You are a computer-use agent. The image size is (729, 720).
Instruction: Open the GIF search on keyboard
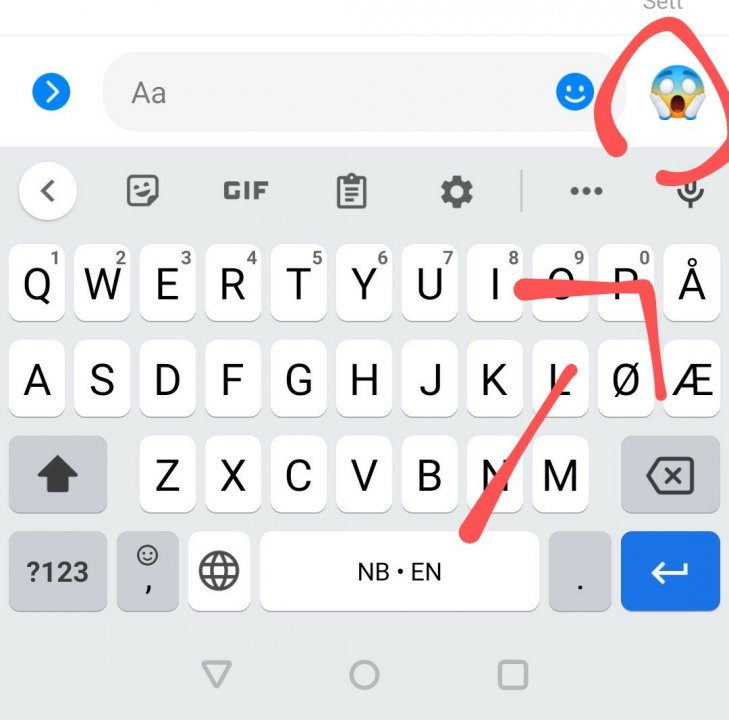[x=245, y=190]
